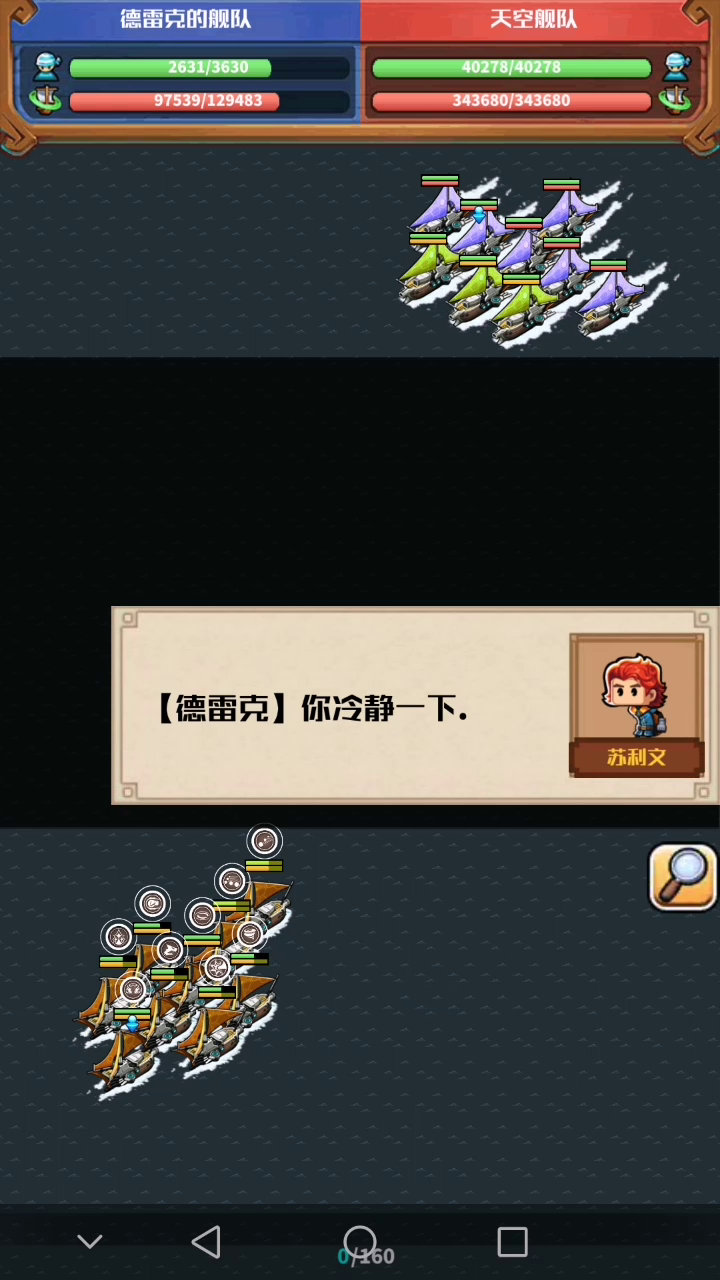Go back with the system back button
Screen dimensions: 720x1280
(206, 1242)
